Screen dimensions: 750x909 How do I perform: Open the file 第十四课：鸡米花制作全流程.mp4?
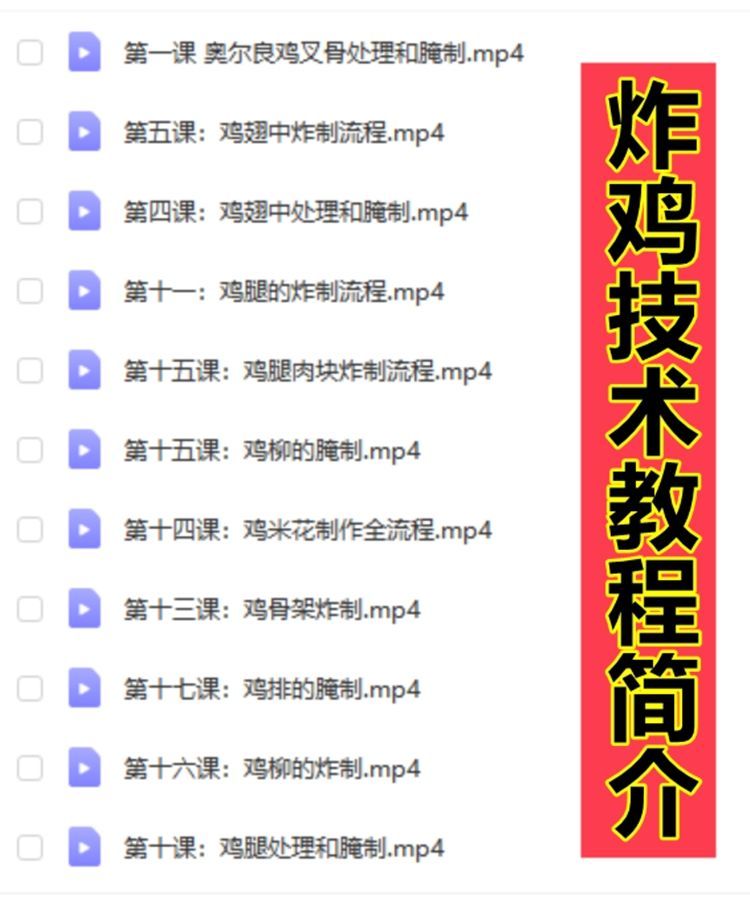click(x=306, y=530)
